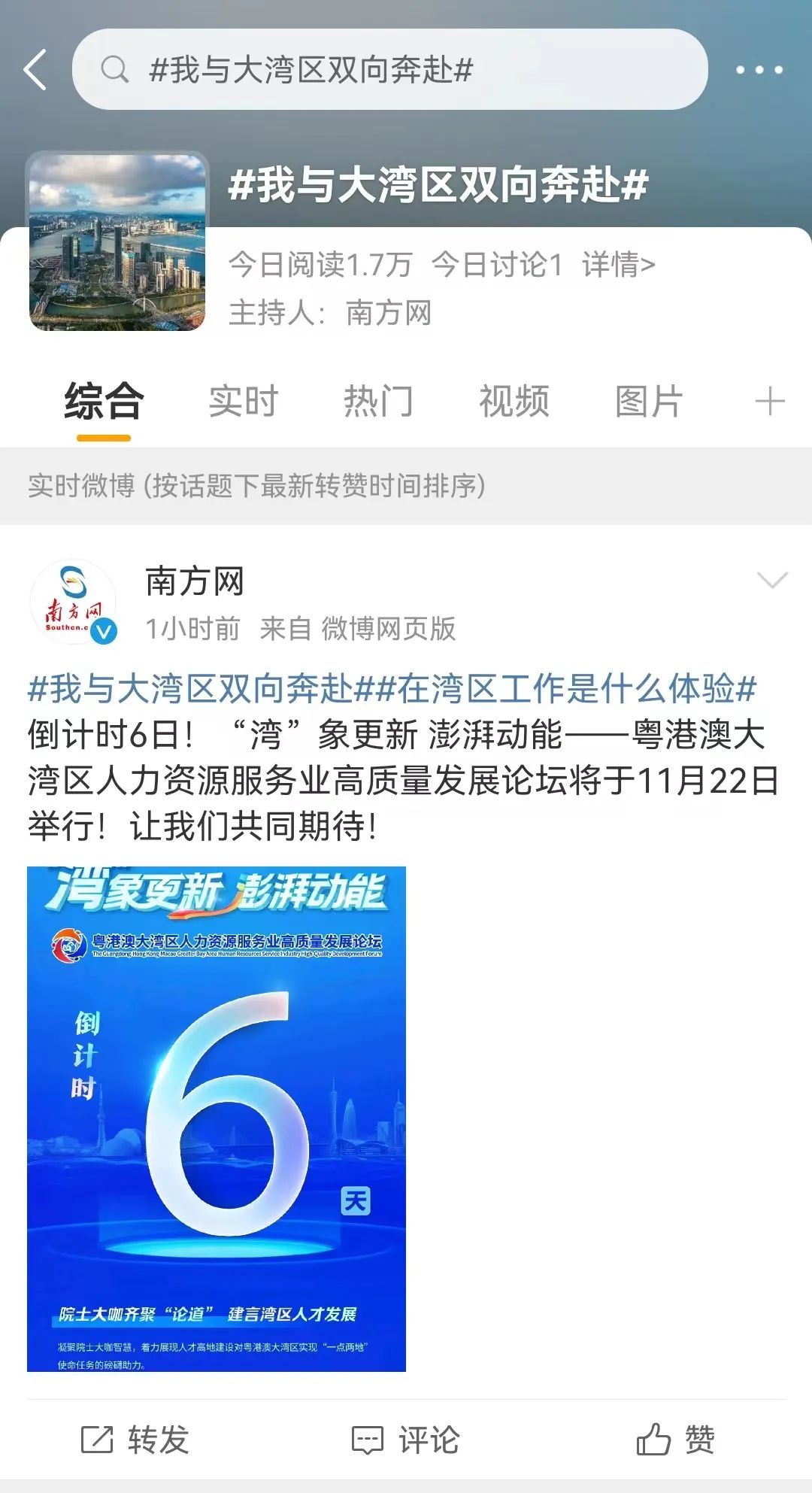Open the three-dot overflow menu
The image size is (812, 1493).
click(x=759, y=70)
